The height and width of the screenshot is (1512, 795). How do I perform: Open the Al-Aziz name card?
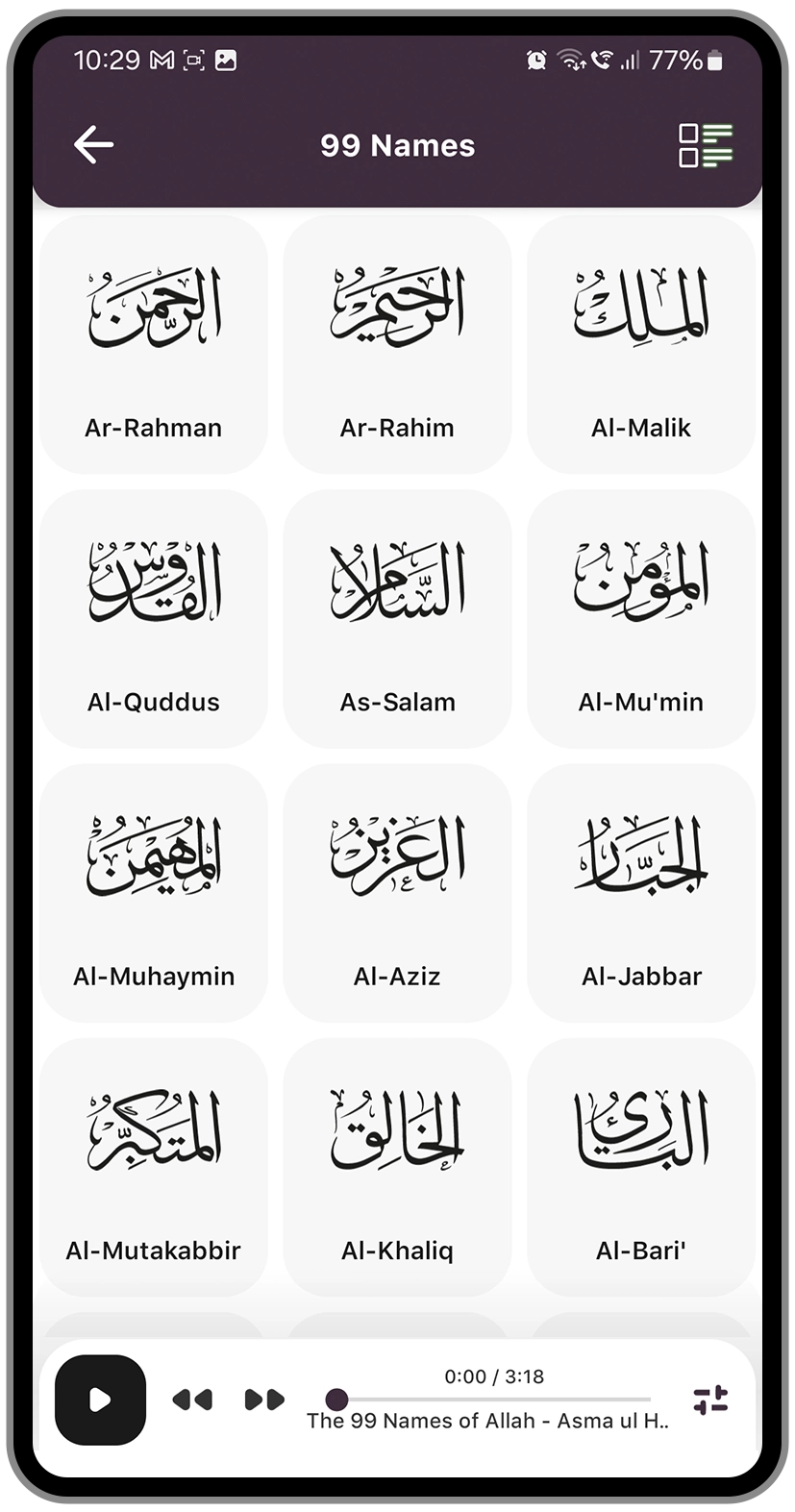[x=397, y=892]
